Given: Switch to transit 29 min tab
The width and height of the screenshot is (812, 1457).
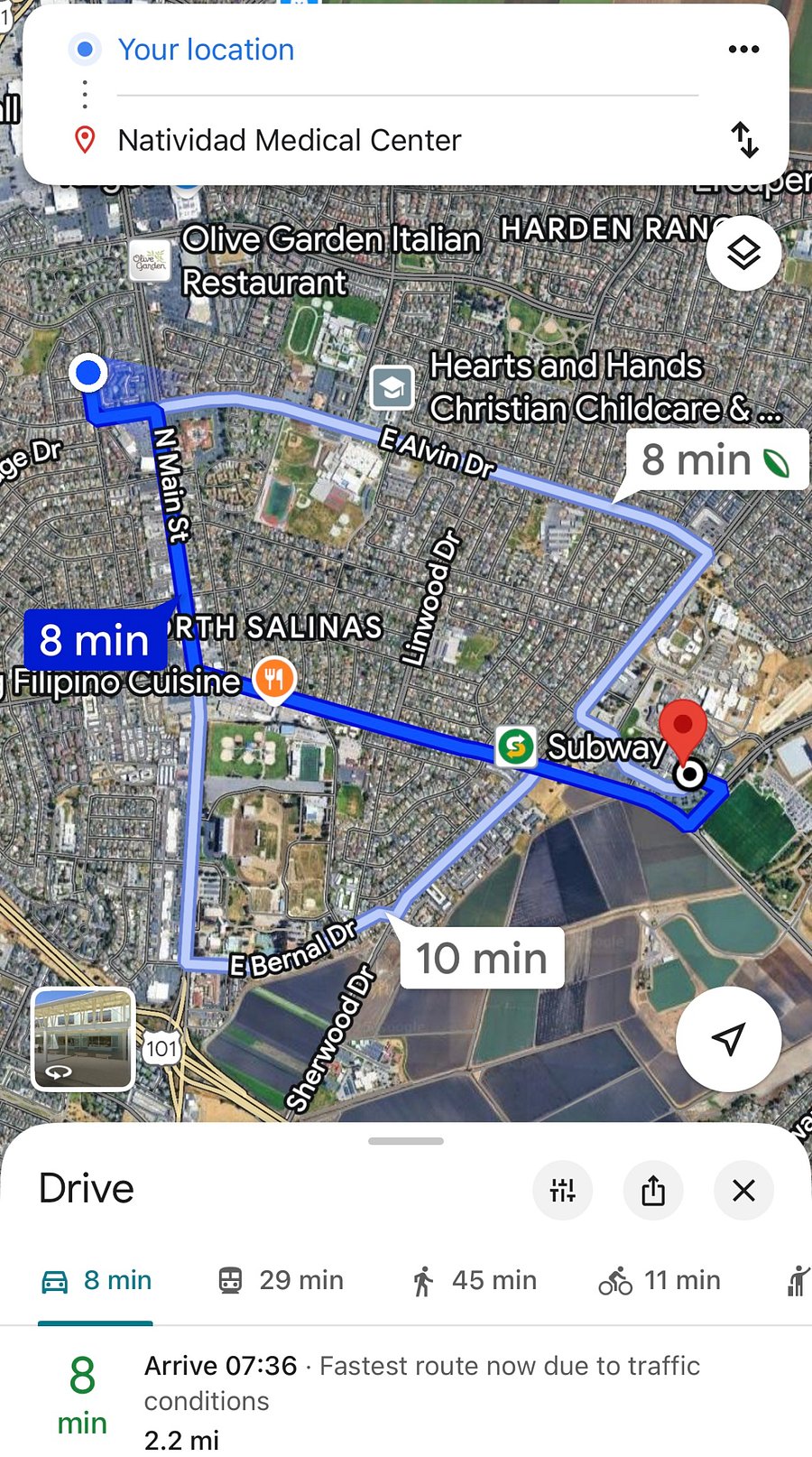Looking at the screenshot, I should [x=281, y=1280].
